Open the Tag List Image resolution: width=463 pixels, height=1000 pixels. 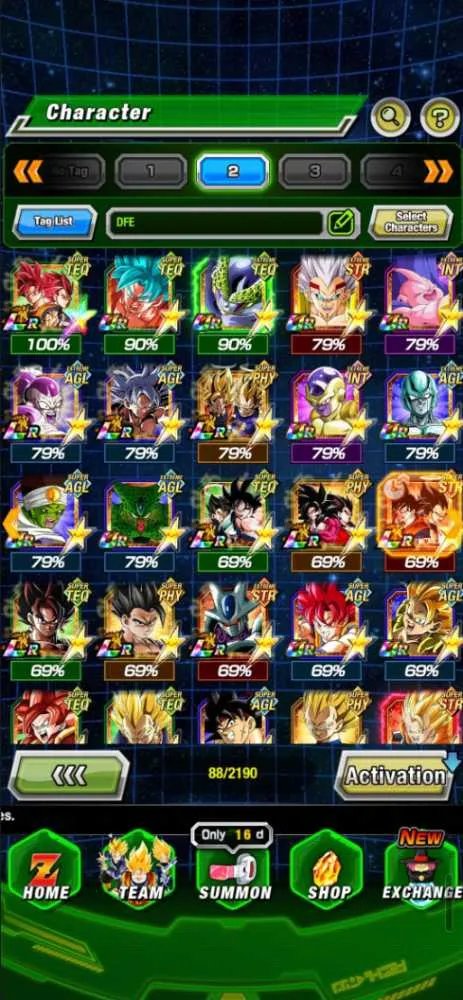54,222
